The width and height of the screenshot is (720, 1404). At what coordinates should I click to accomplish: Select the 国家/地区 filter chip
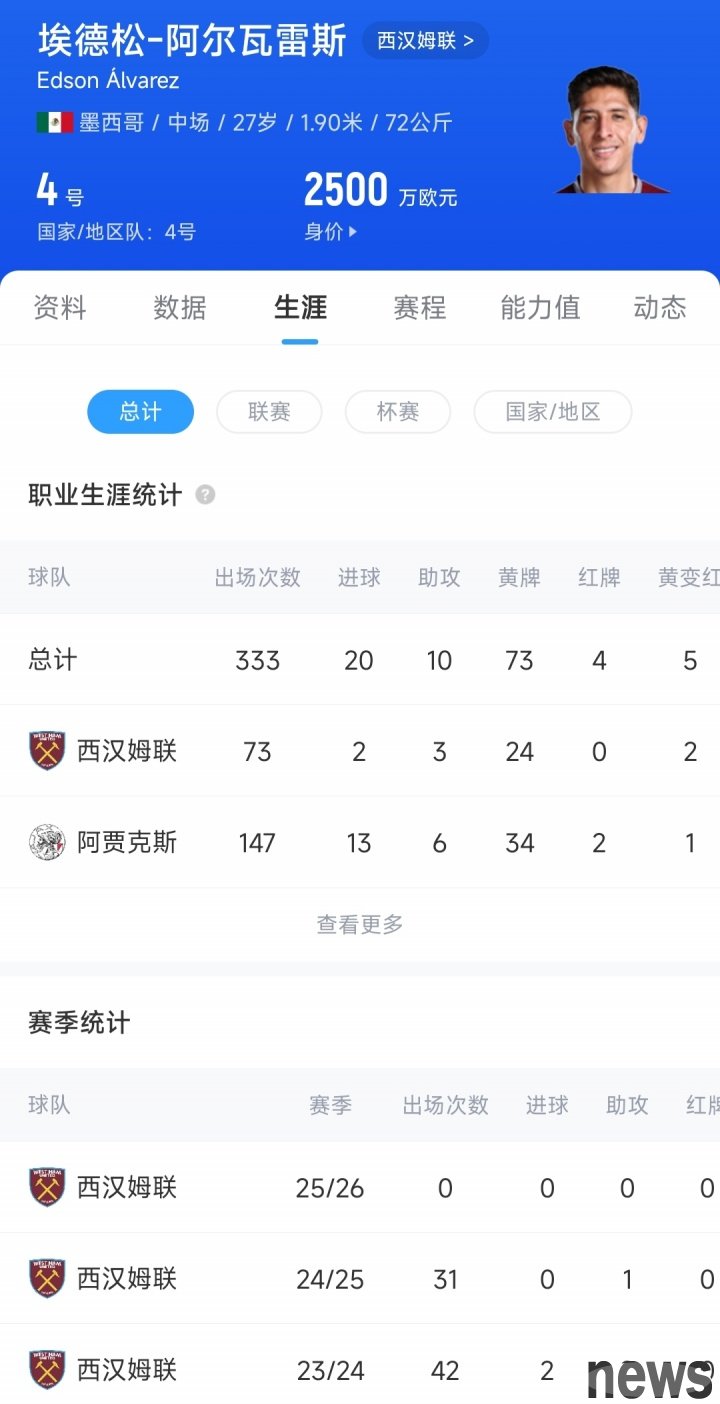coord(553,412)
